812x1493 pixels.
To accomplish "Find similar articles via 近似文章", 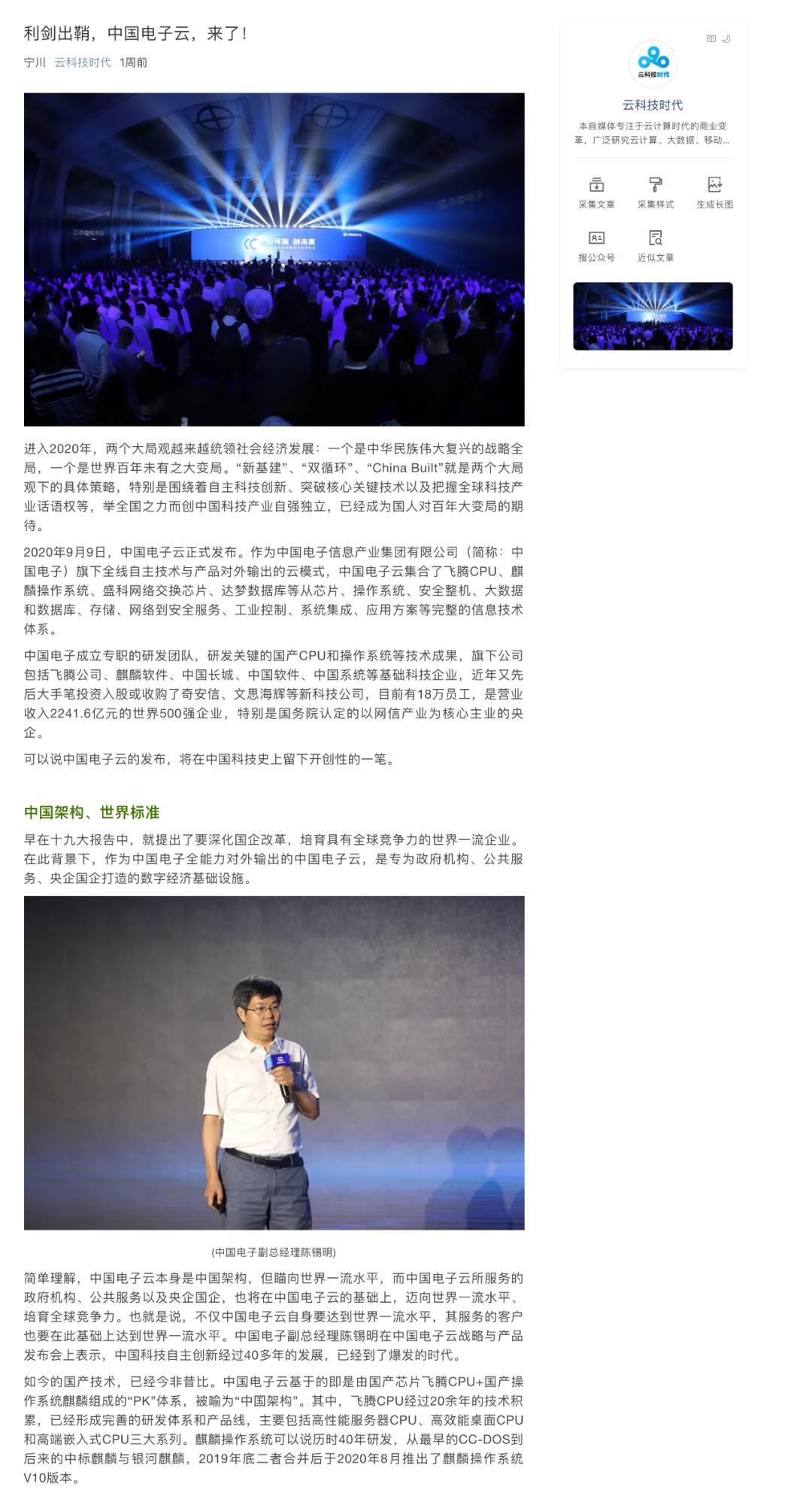I will (656, 246).
